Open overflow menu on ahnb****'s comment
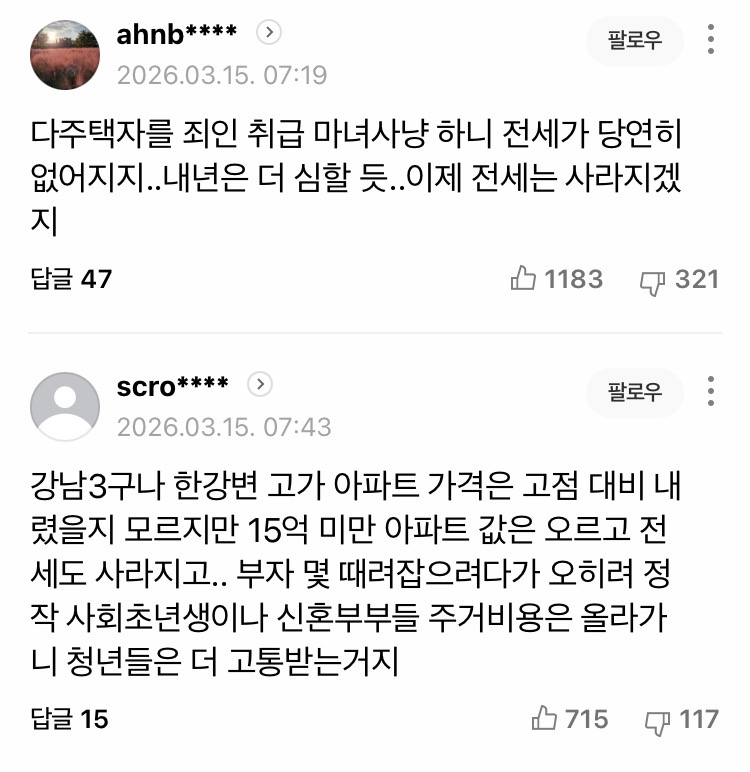The image size is (750, 772). pos(711,41)
